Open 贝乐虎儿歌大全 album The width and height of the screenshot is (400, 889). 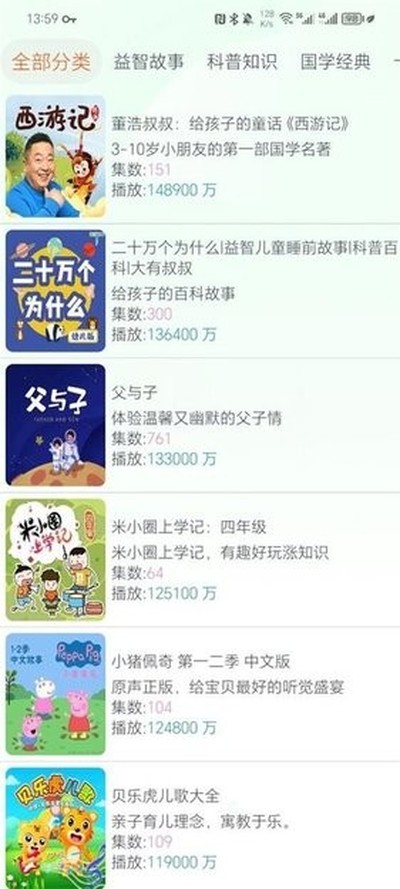click(200, 826)
